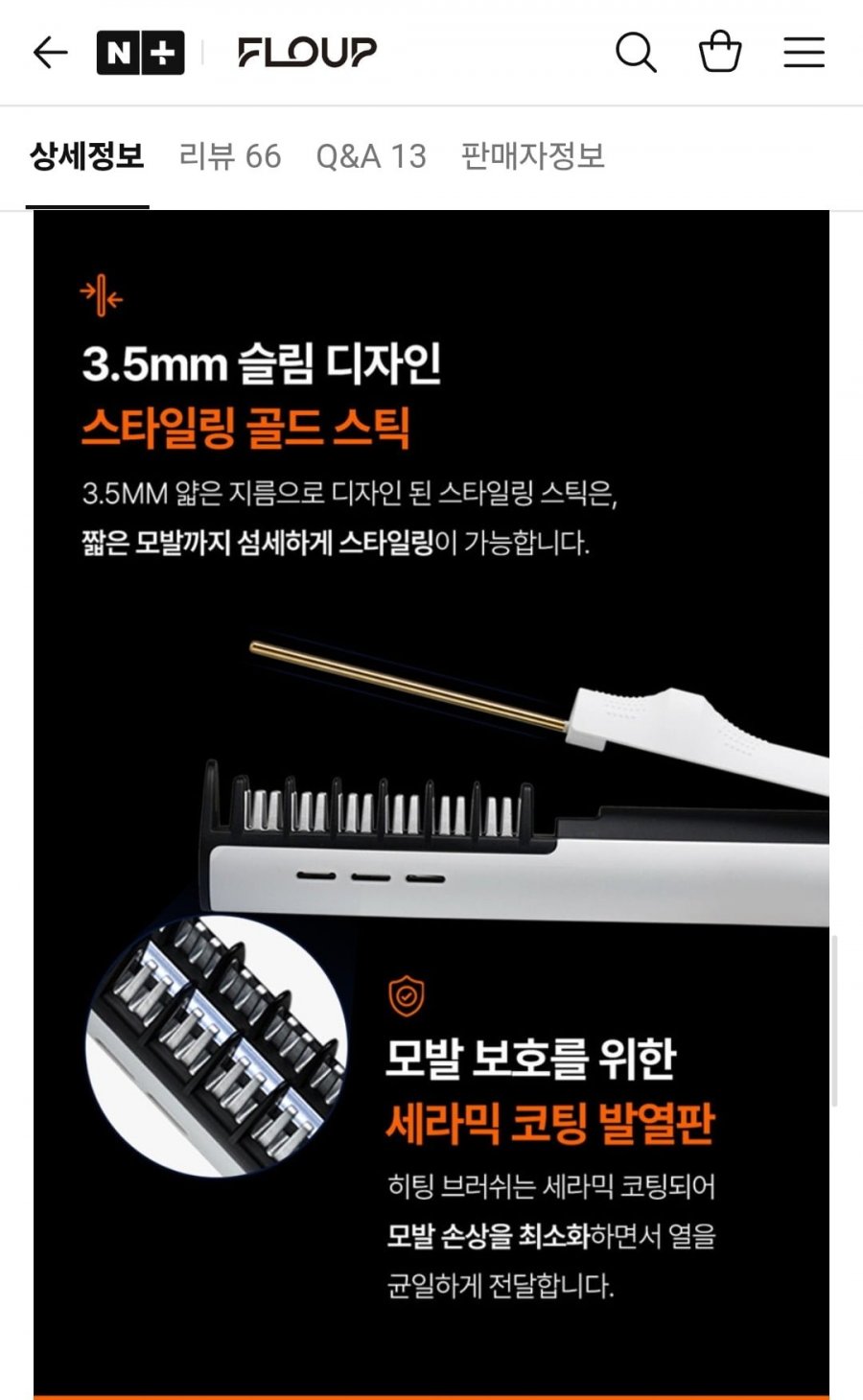Image resolution: width=863 pixels, height=1400 pixels.
Task: Open the shopping cart
Action: coord(720,52)
